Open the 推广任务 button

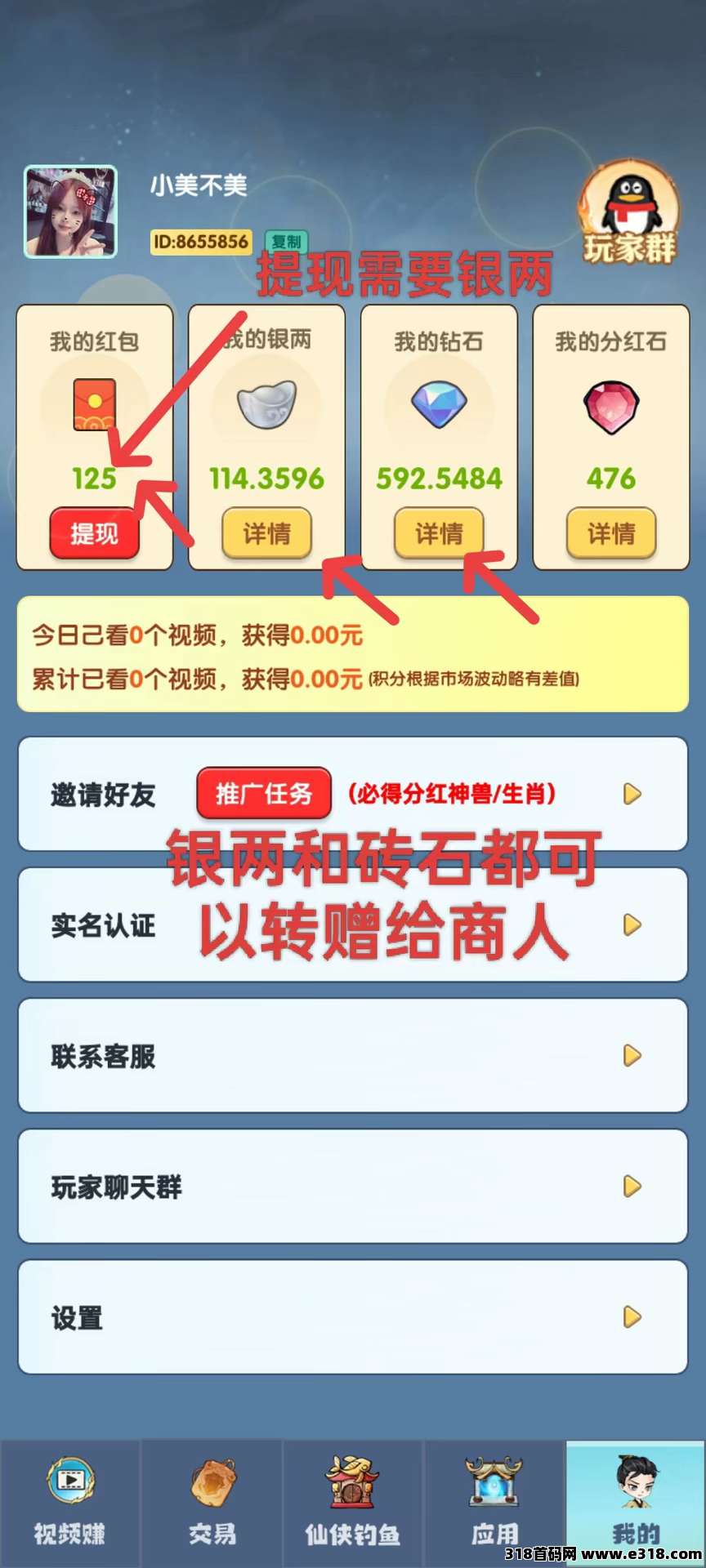pyautogui.click(x=264, y=793)
